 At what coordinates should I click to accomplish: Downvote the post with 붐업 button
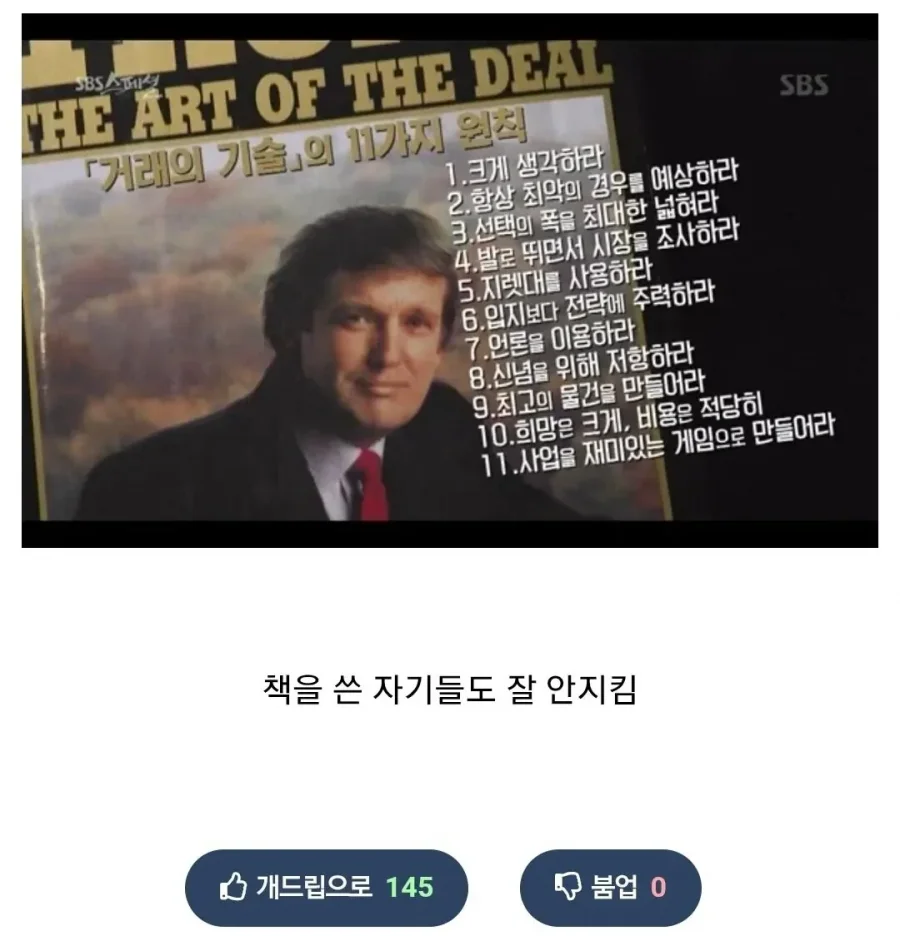pos(609,886)
